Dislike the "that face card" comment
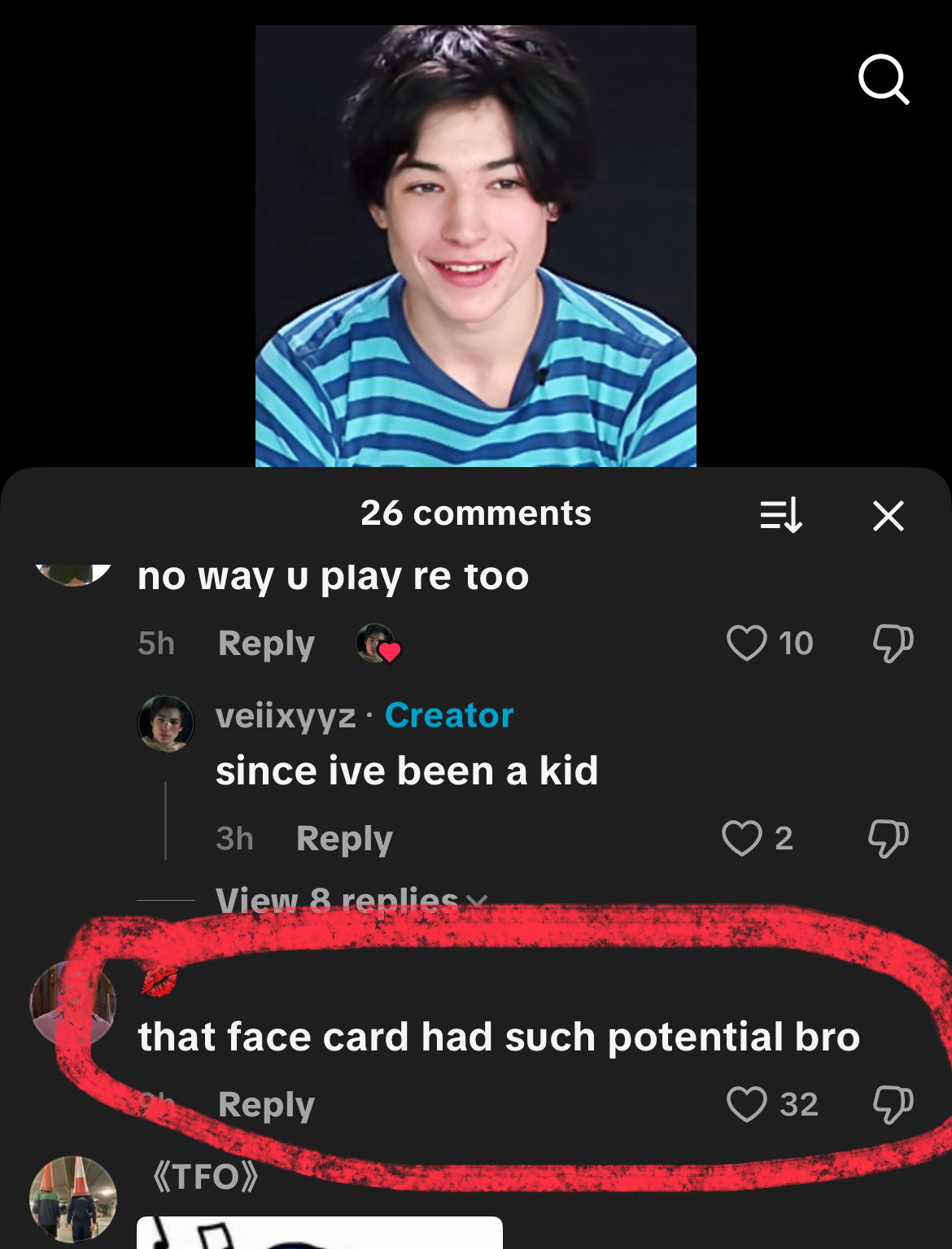Screen dimensions: 952x1249 (x=893, y=1104)
